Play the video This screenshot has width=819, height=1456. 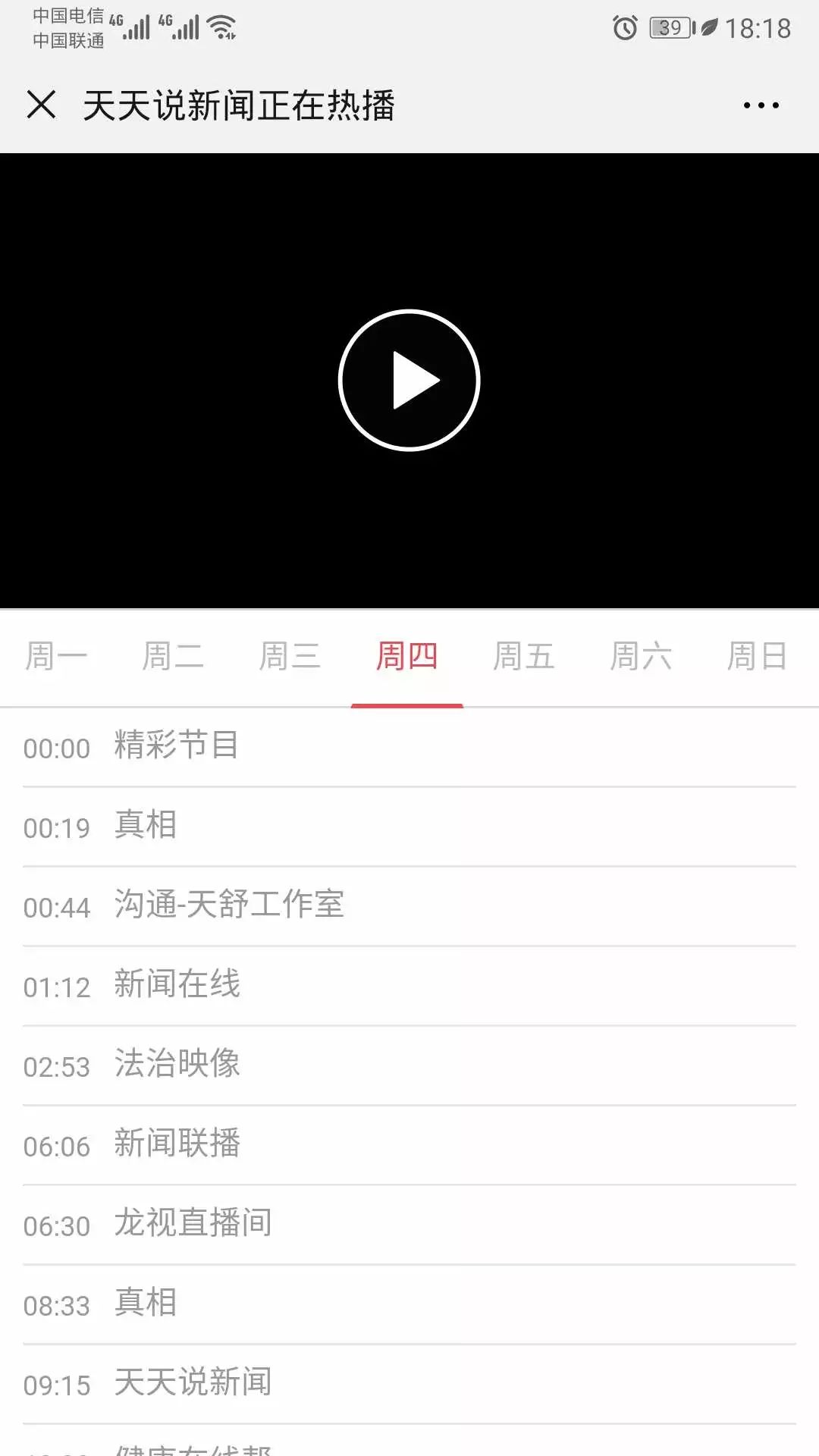click(x=409, y=380)
